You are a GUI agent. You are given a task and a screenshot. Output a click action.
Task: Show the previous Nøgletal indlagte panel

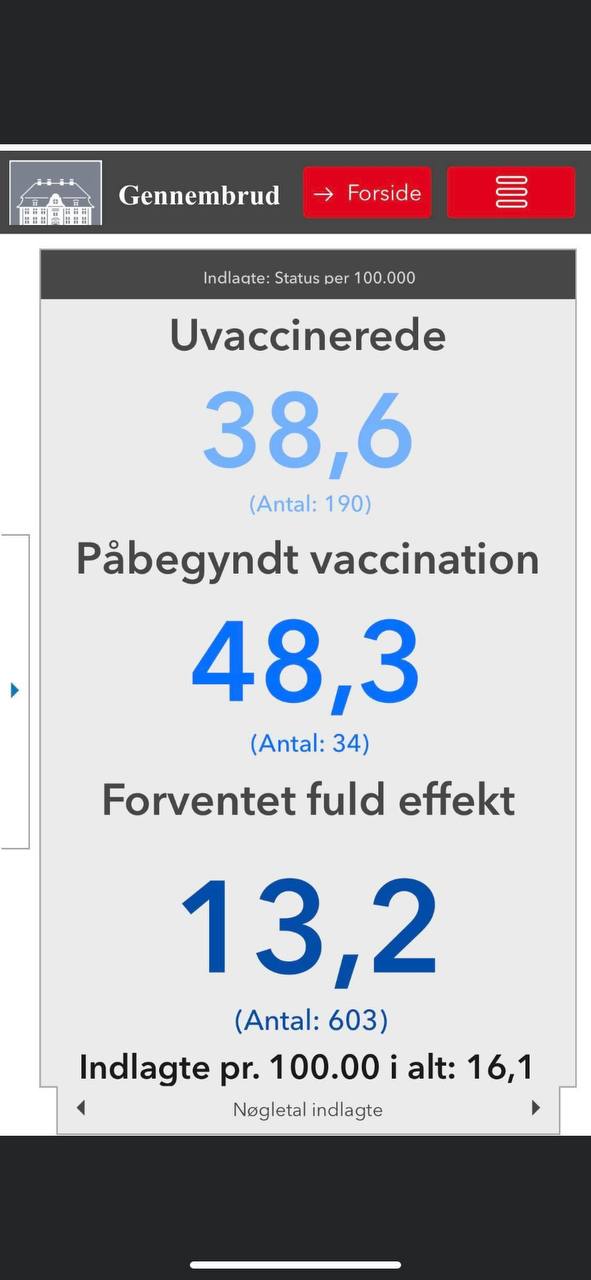coord(81,1108)
